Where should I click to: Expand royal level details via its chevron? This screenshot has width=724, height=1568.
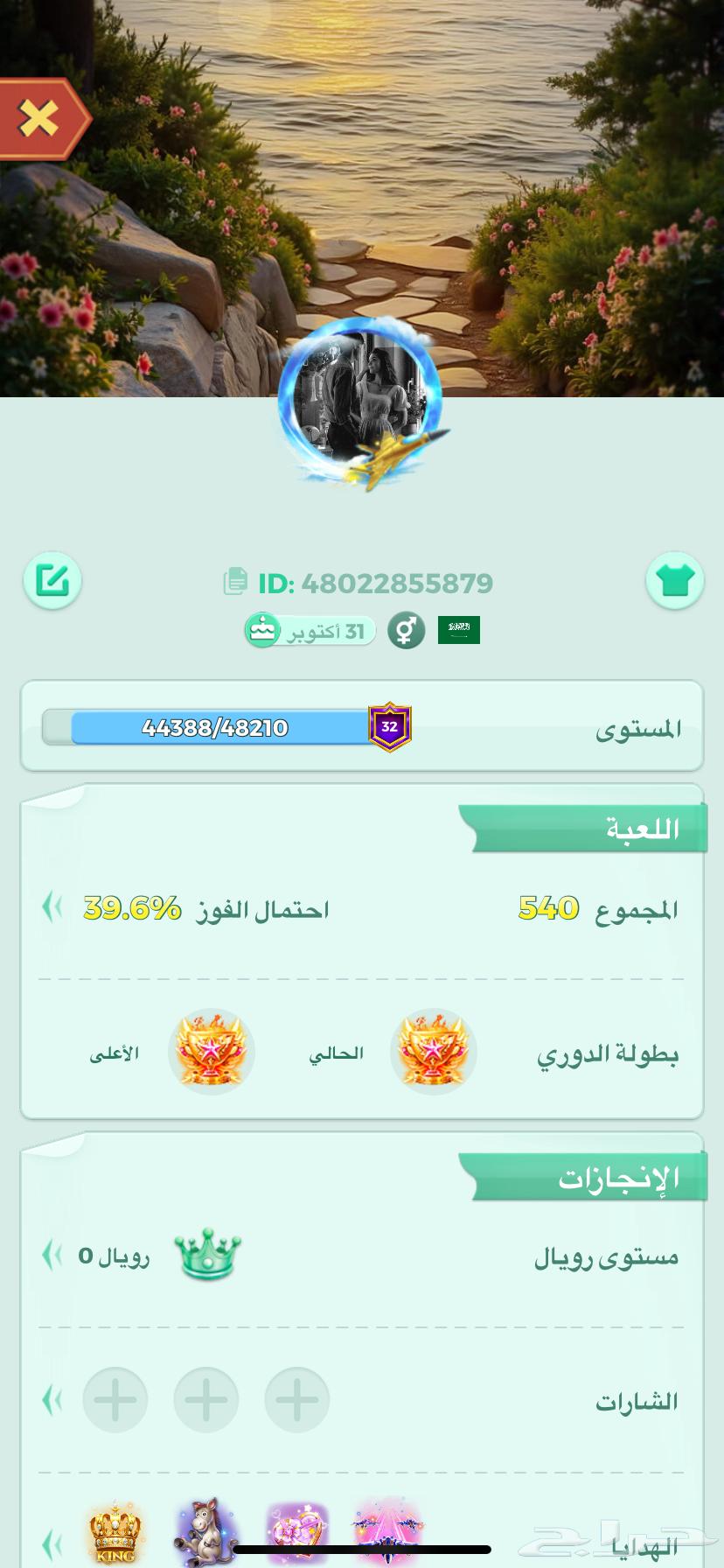tap(50, 1255)
